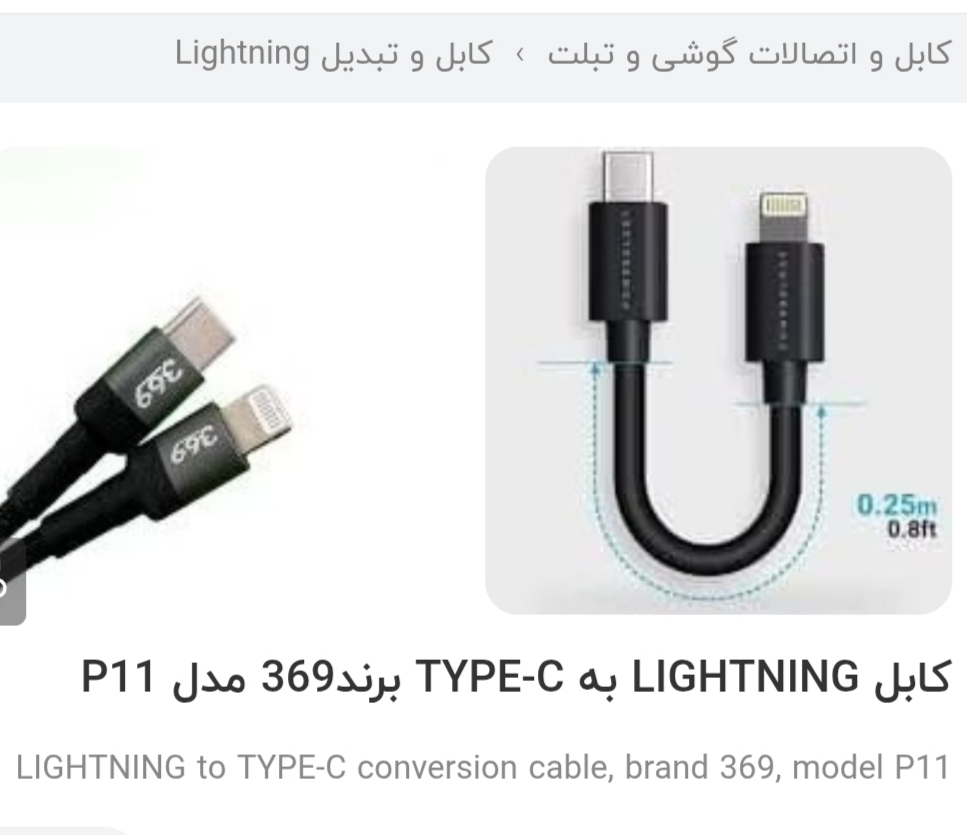The image size is (967, 835).
Task: Open the 0.25m cable product image
Action: pos(717,380)
